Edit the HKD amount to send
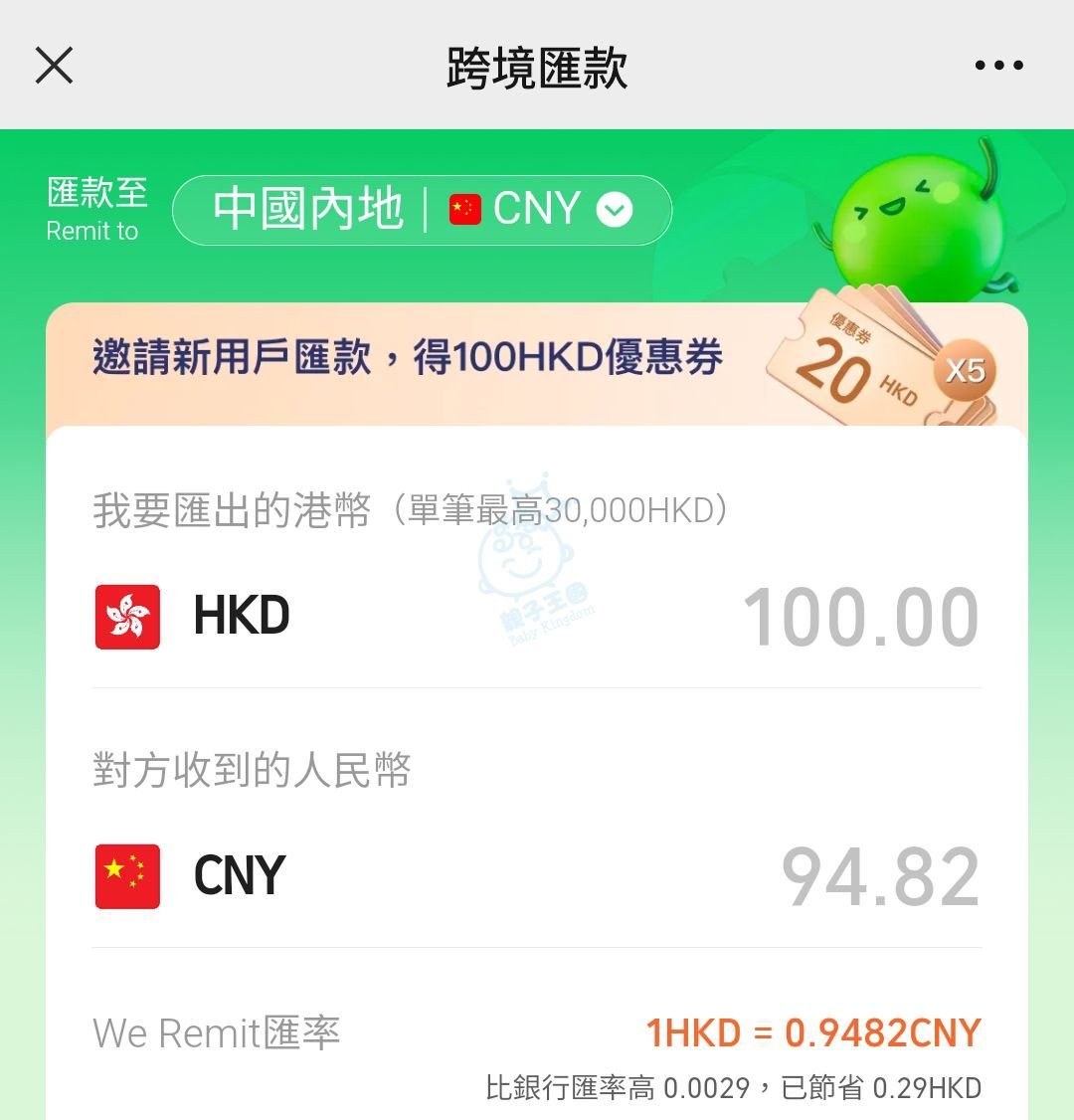Screen dimensions: 1074x1120 coord(861,617)
